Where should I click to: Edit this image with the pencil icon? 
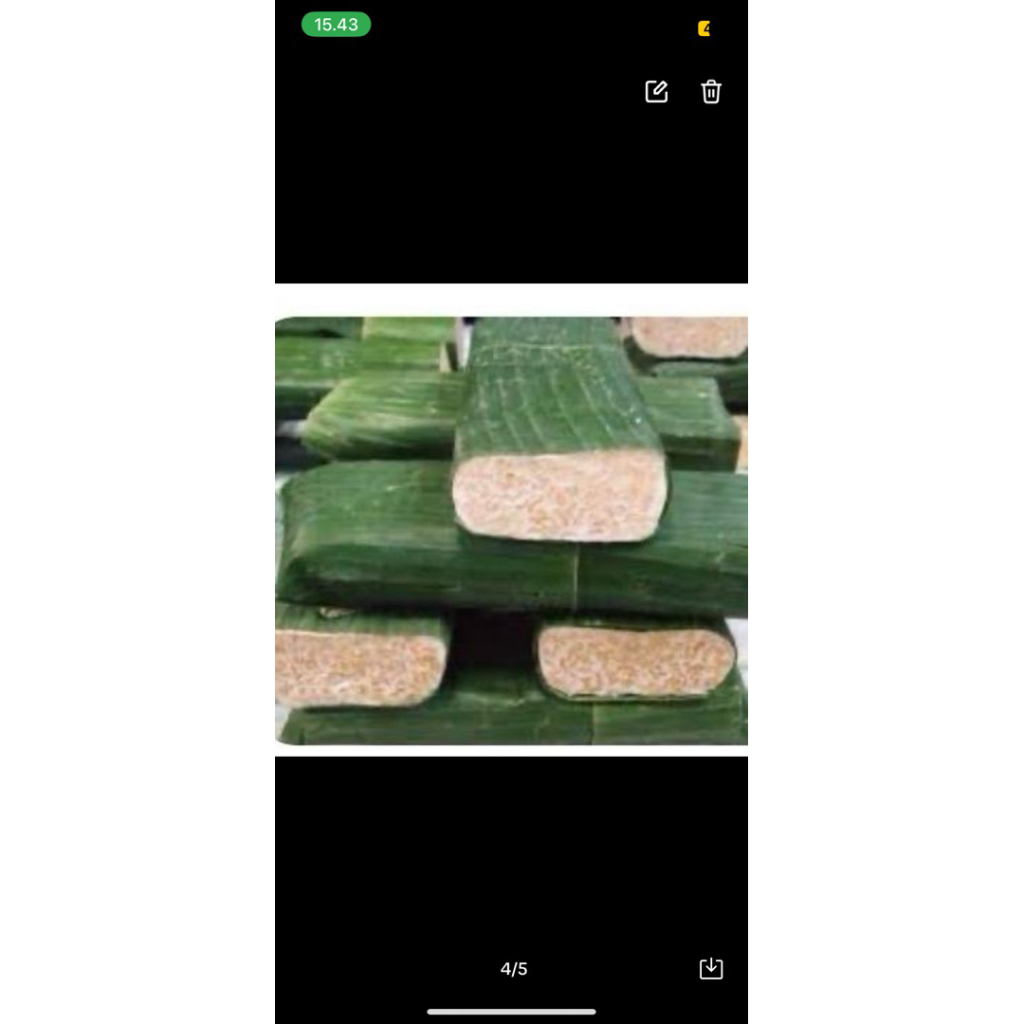(656, 92)
